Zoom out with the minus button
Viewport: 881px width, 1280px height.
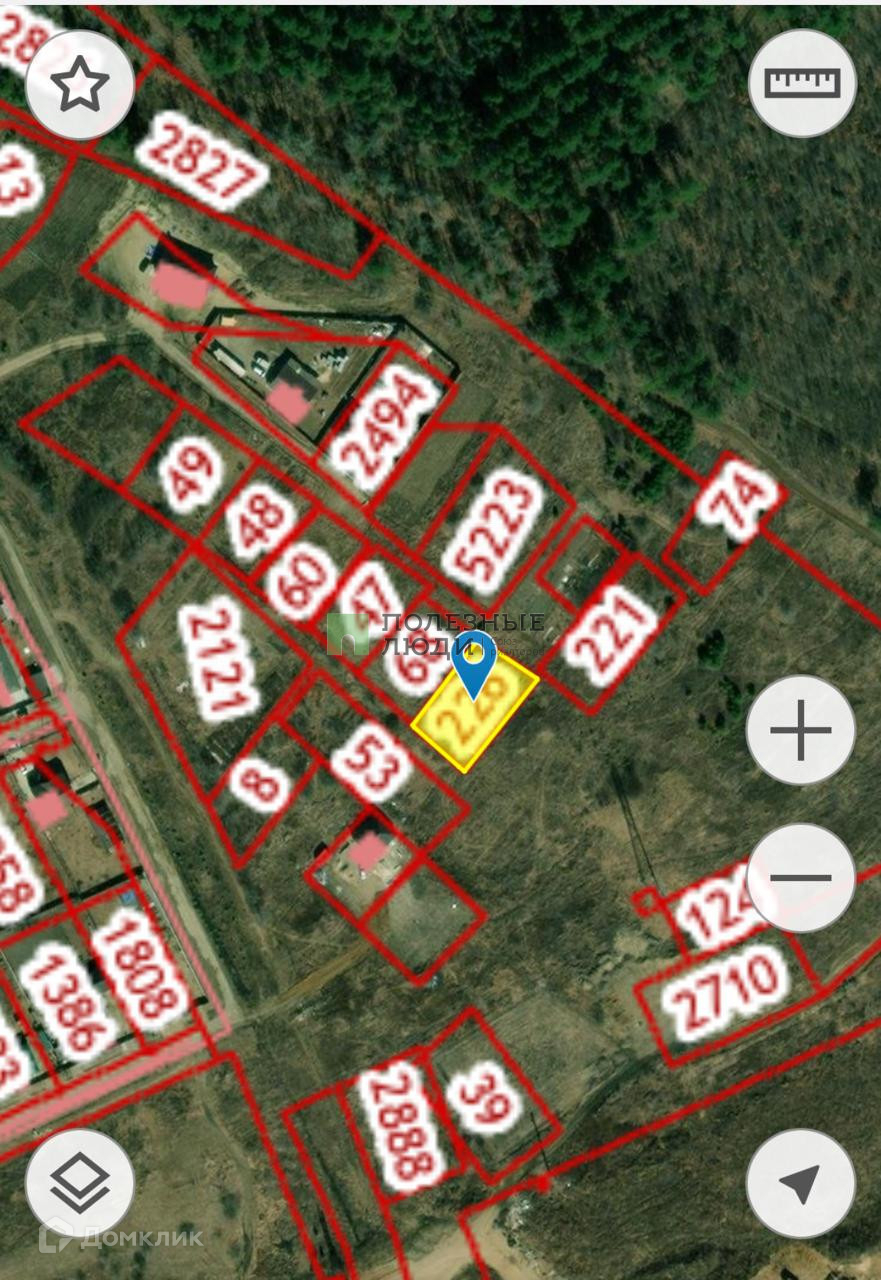click(801, 878)
